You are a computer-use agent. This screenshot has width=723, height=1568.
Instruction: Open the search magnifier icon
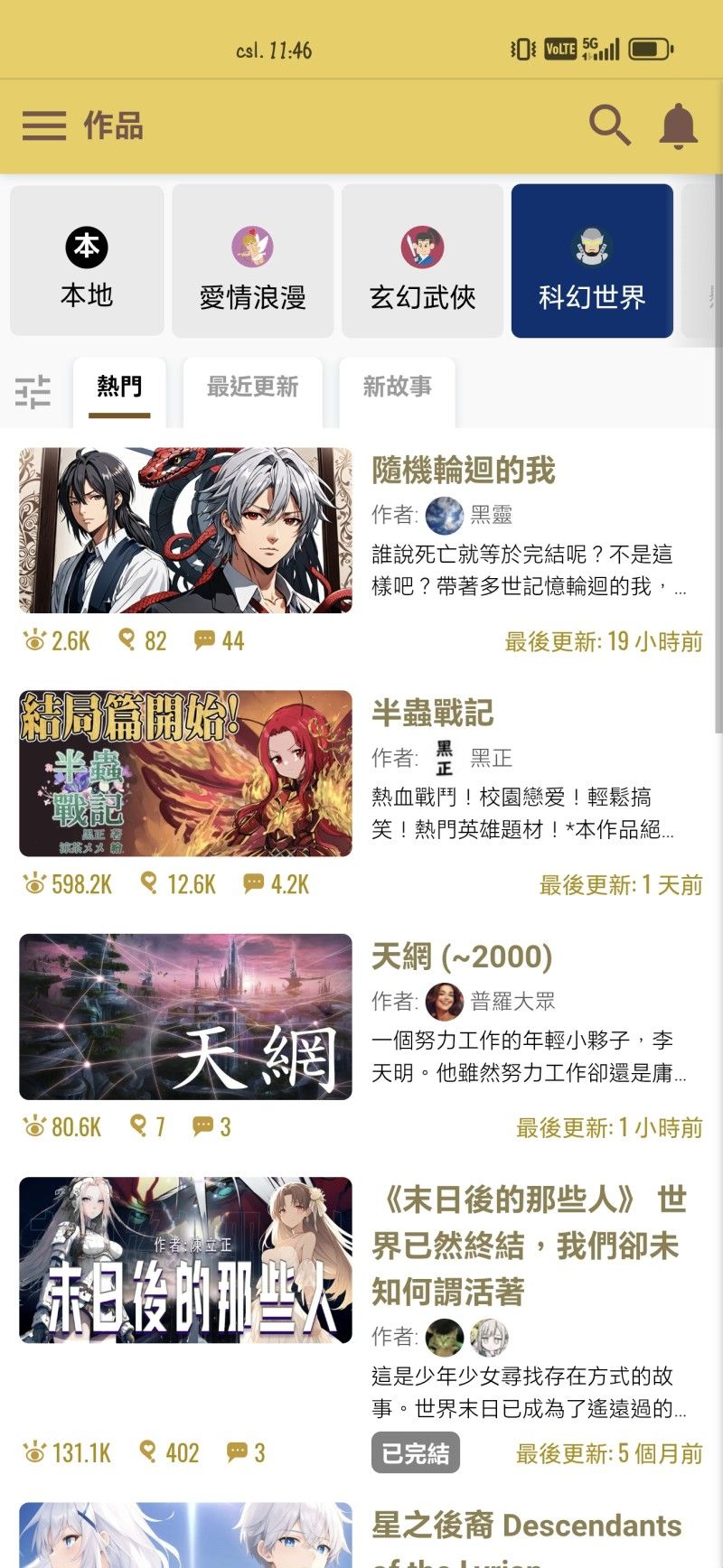tap(610, 126)
